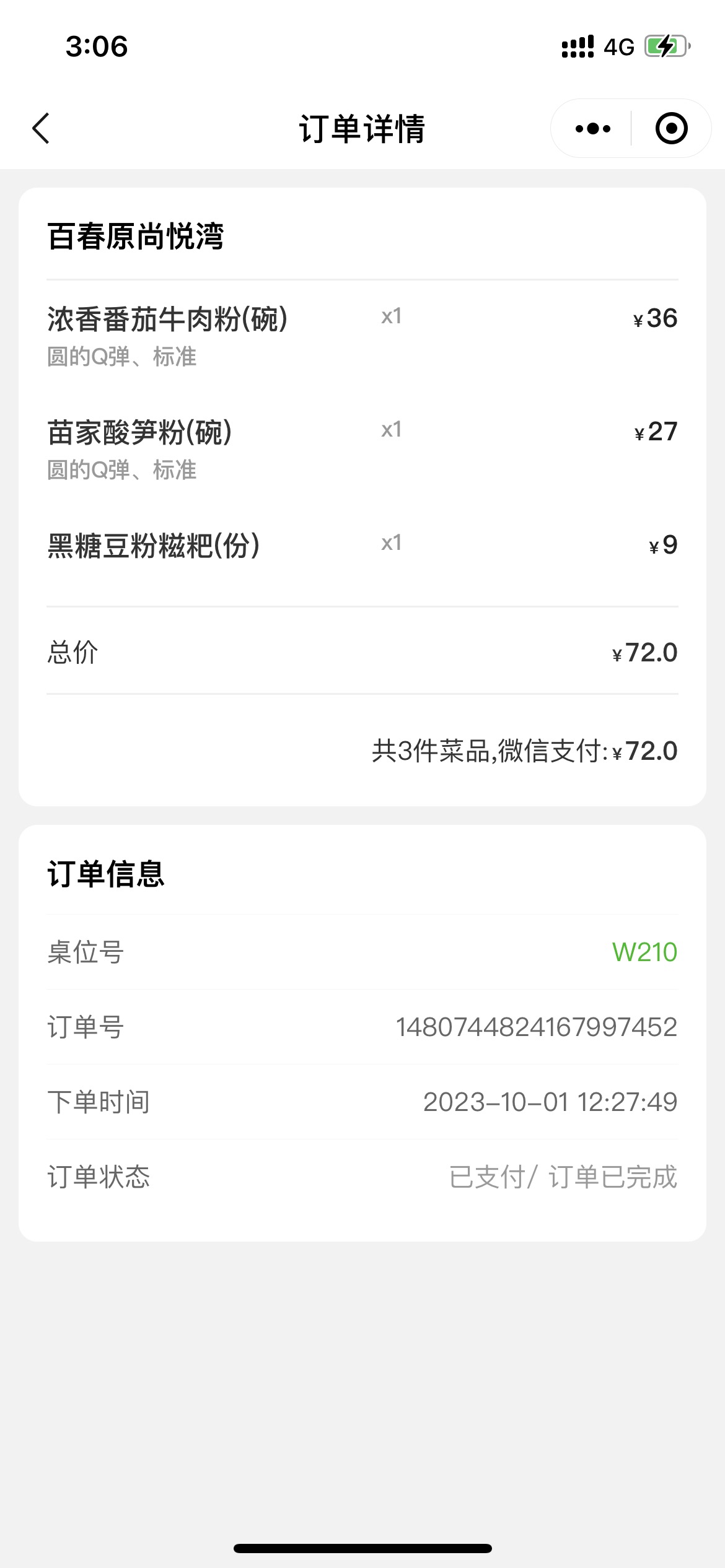
Task: Open the mini program's three-dot menu
Action: coord(592,129)
